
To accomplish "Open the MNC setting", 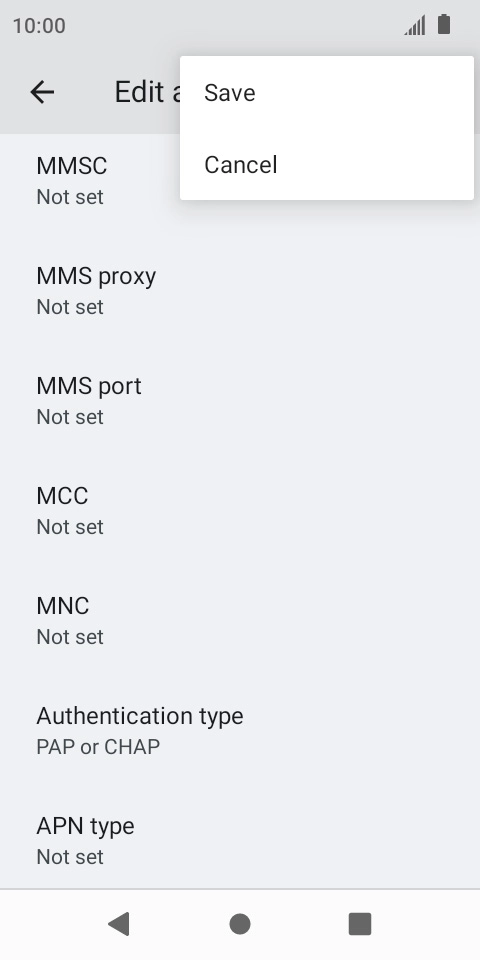I will [x=240, y=621].
